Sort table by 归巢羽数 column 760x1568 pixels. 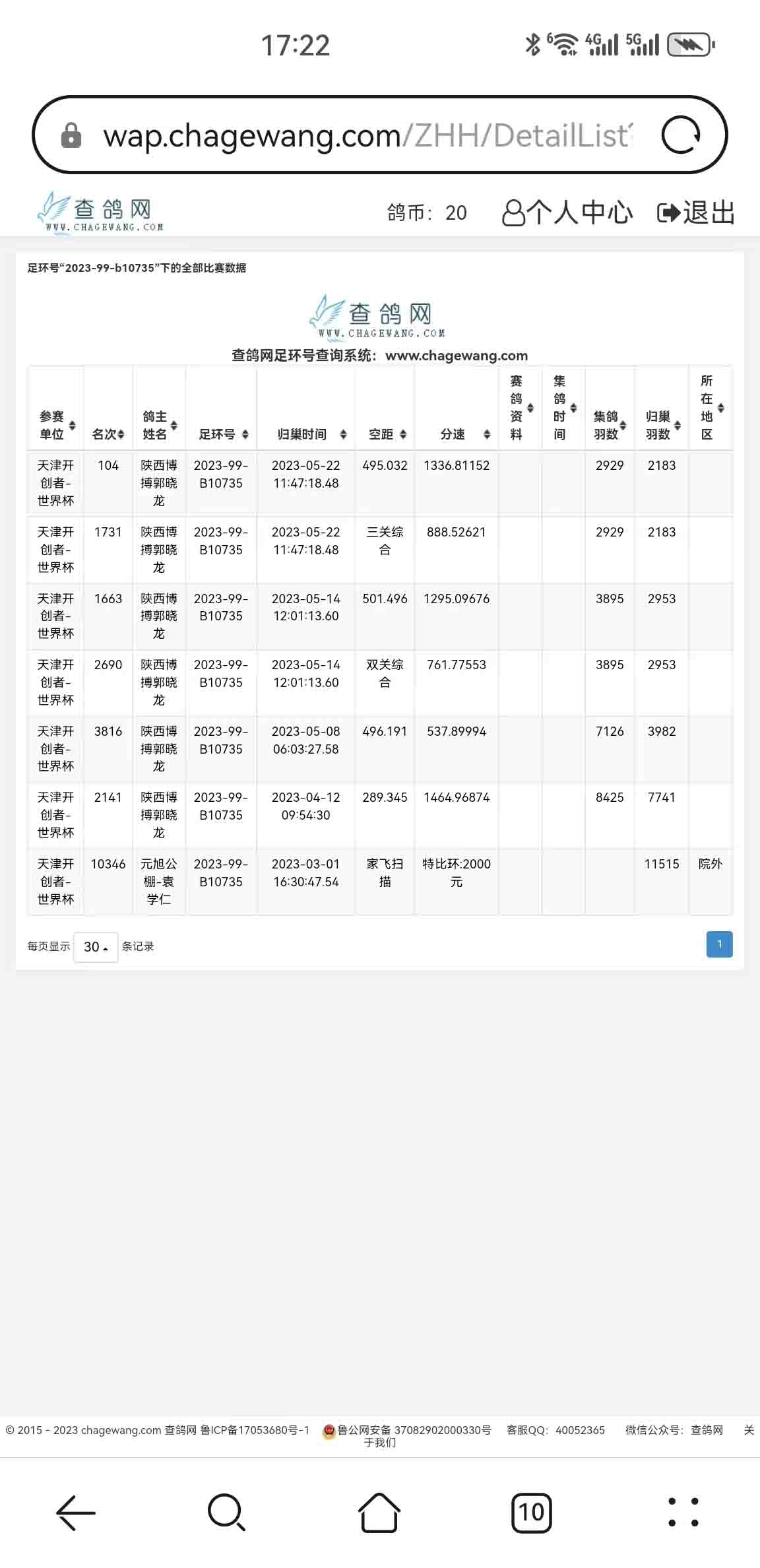662,425
